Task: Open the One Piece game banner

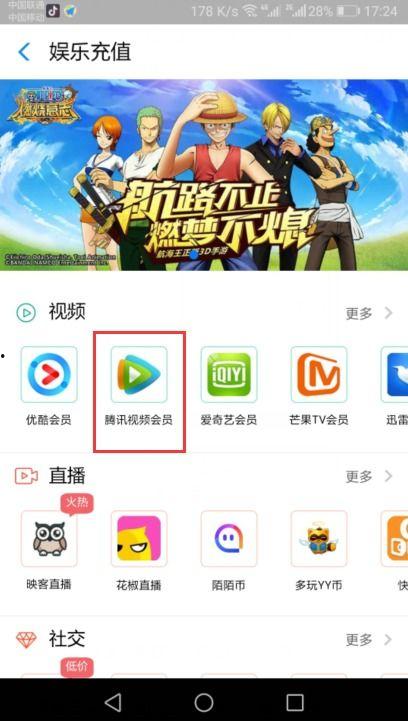Action: coord(204,175)
